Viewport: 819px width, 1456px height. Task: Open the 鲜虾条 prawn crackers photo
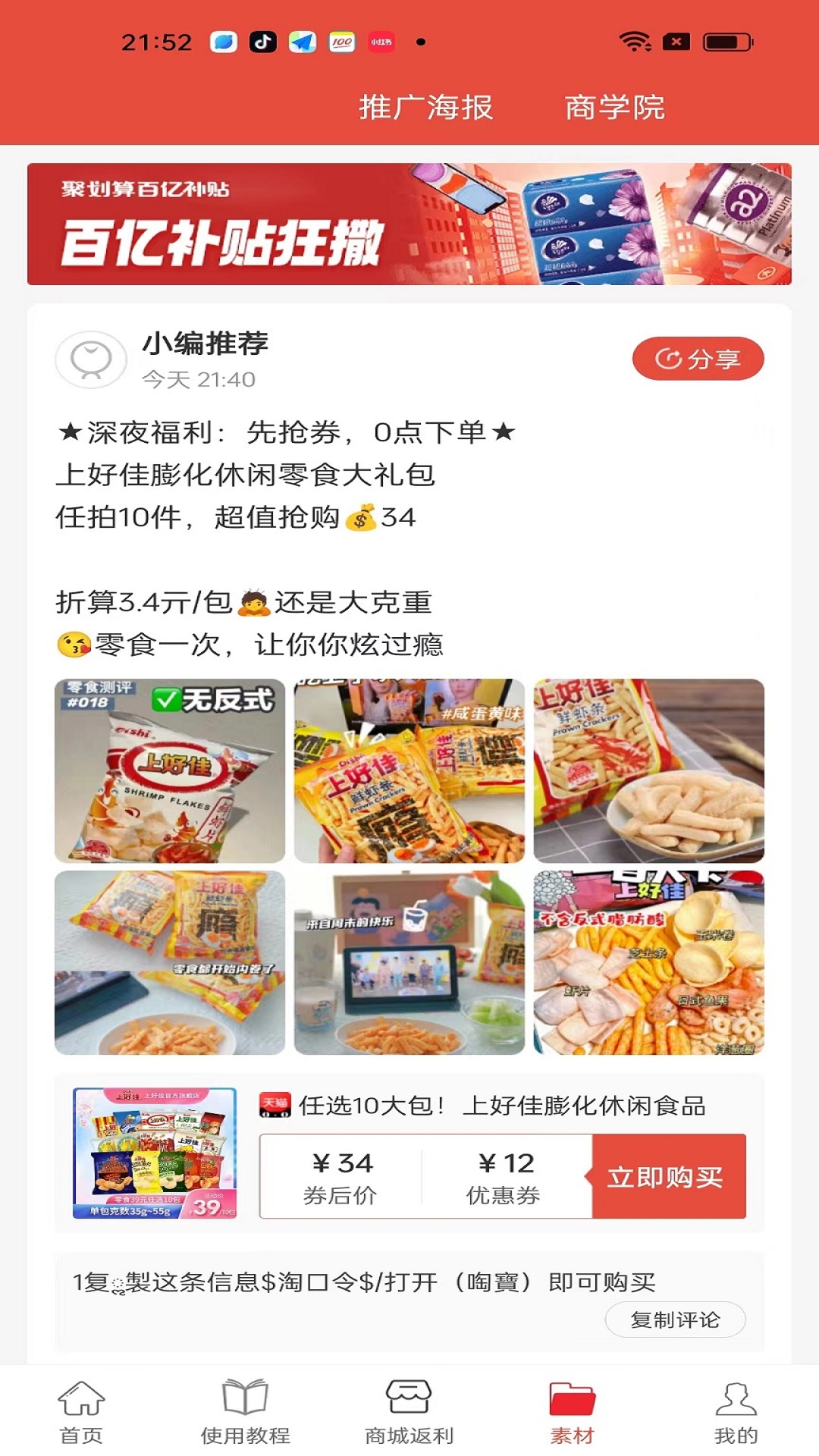[647, 768]
